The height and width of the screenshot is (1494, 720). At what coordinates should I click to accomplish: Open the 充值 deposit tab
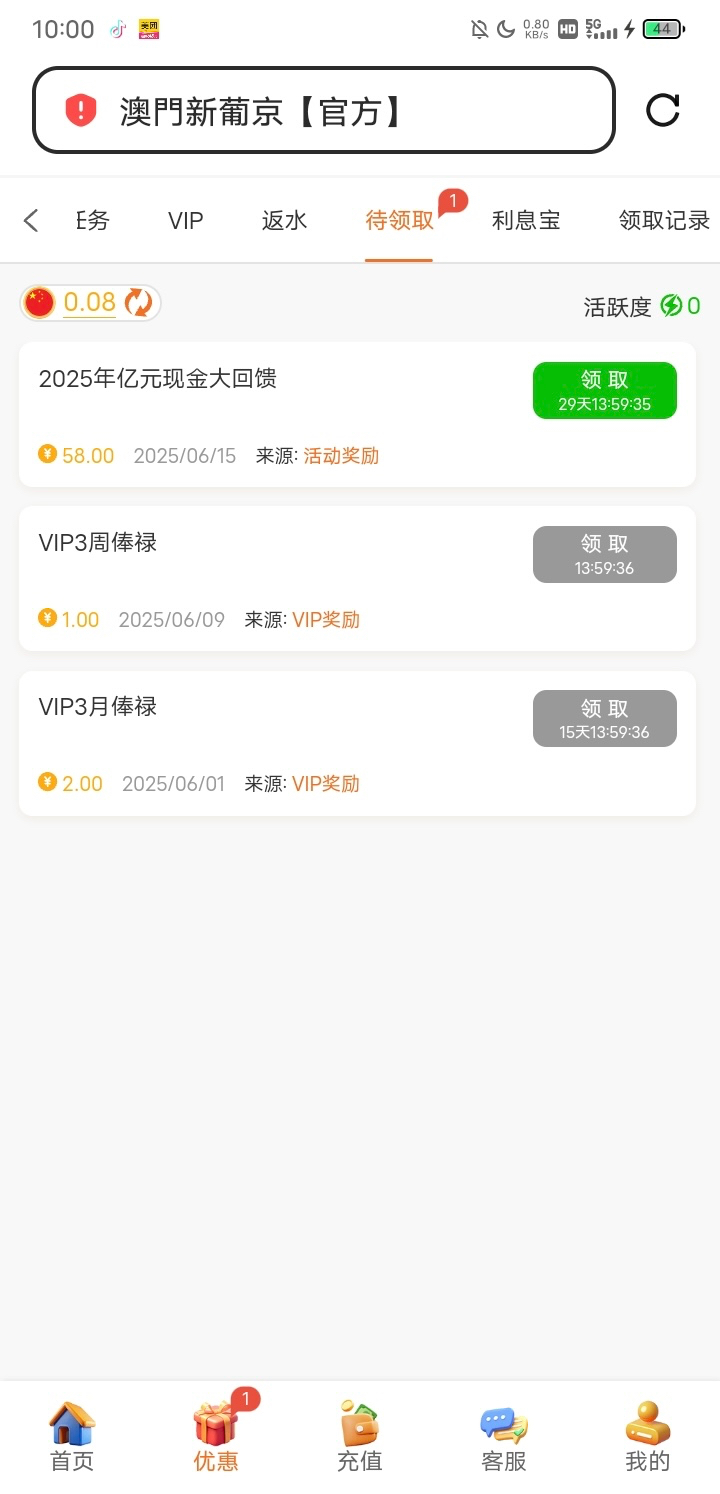point(360,1437)
